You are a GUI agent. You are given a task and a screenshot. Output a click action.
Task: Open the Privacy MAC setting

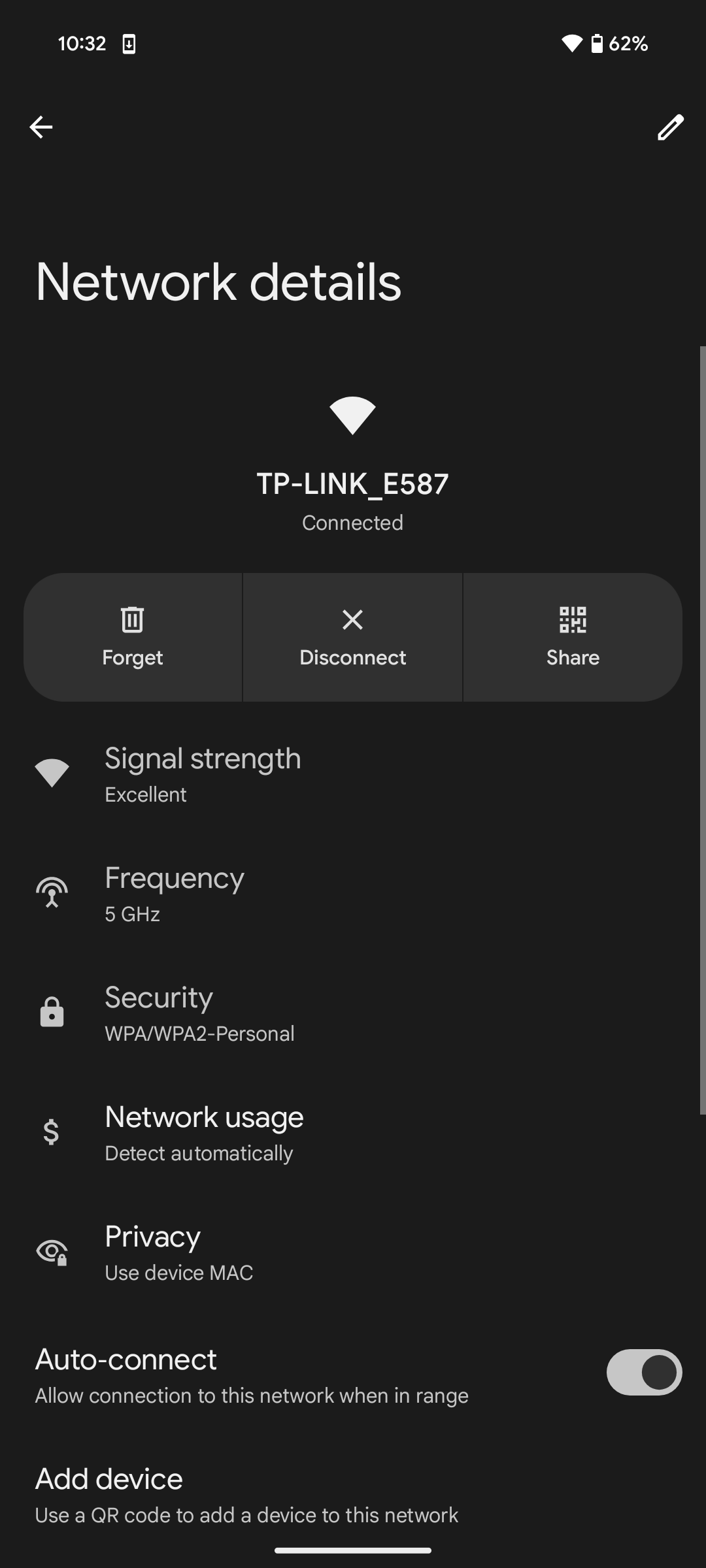178,1252
